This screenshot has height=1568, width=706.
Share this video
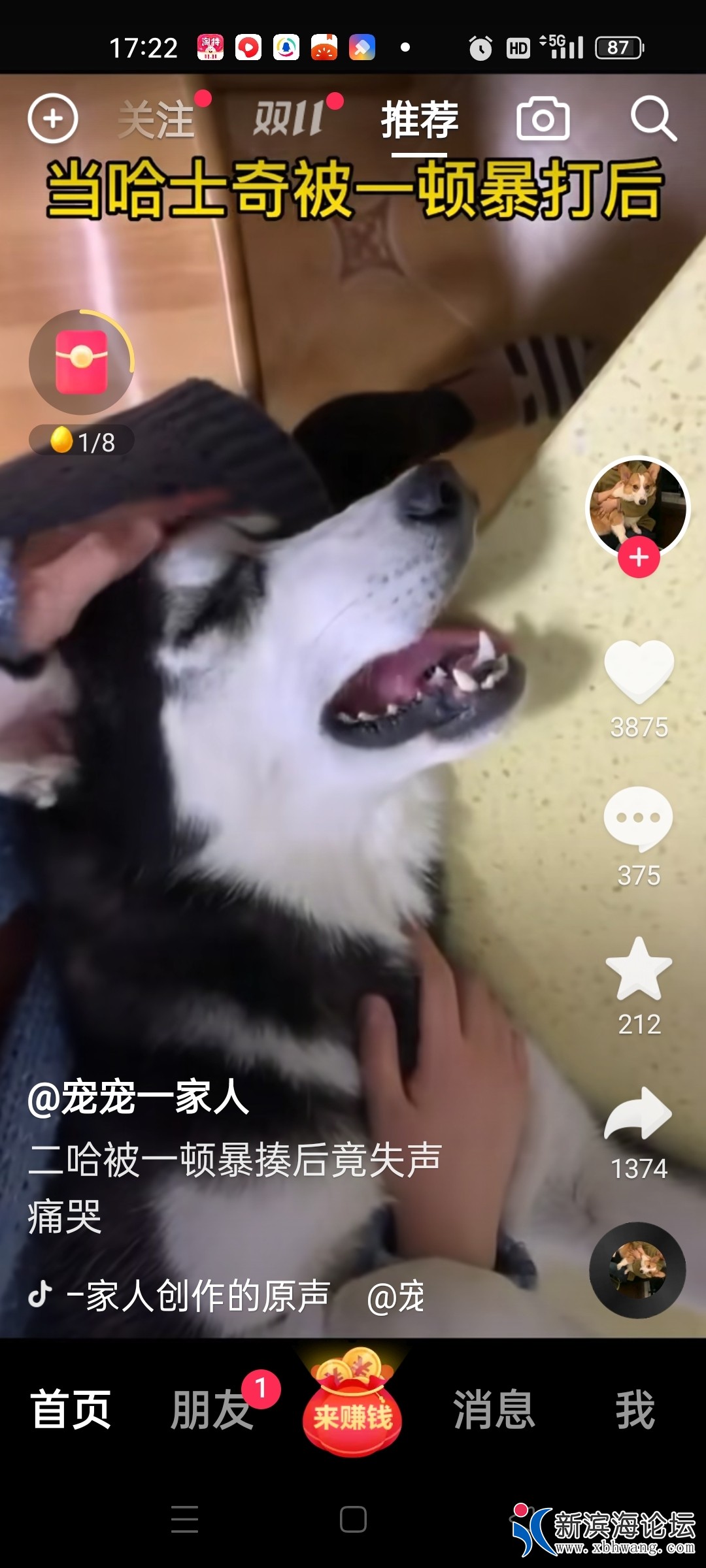click(x=638, y=1115)
